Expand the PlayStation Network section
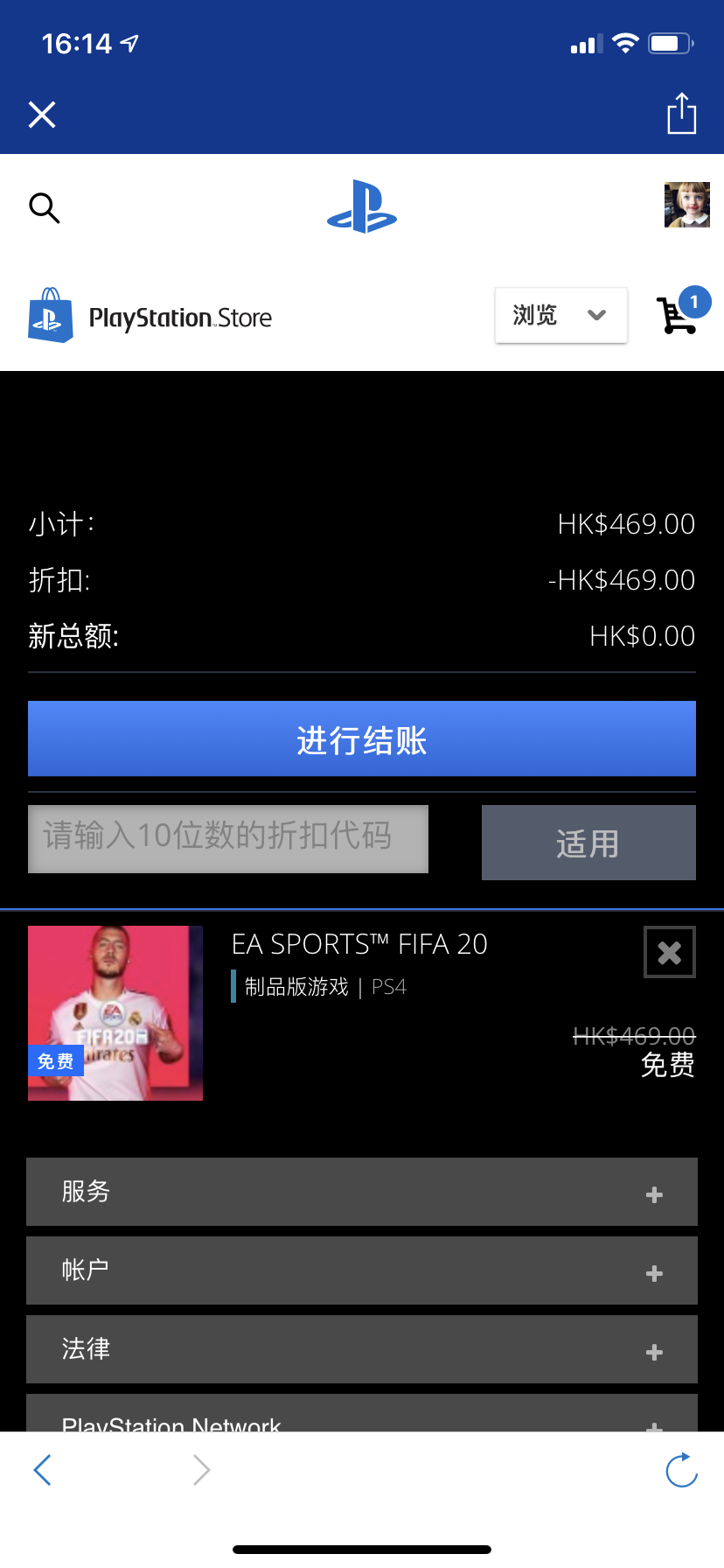Image resolution: width=724 pixels, height=1568 pixels. (362, 1413)
